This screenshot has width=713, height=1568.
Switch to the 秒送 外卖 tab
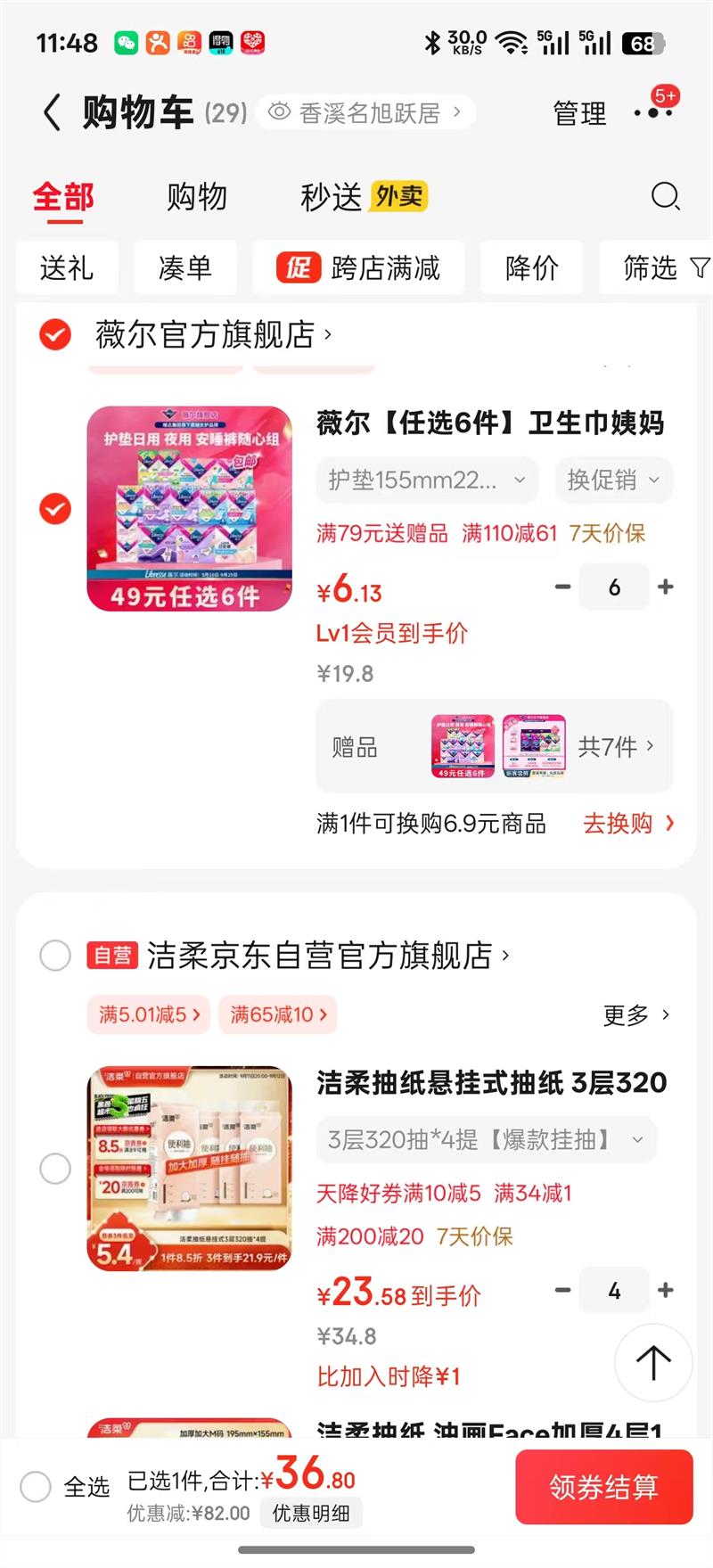[363, 196]
